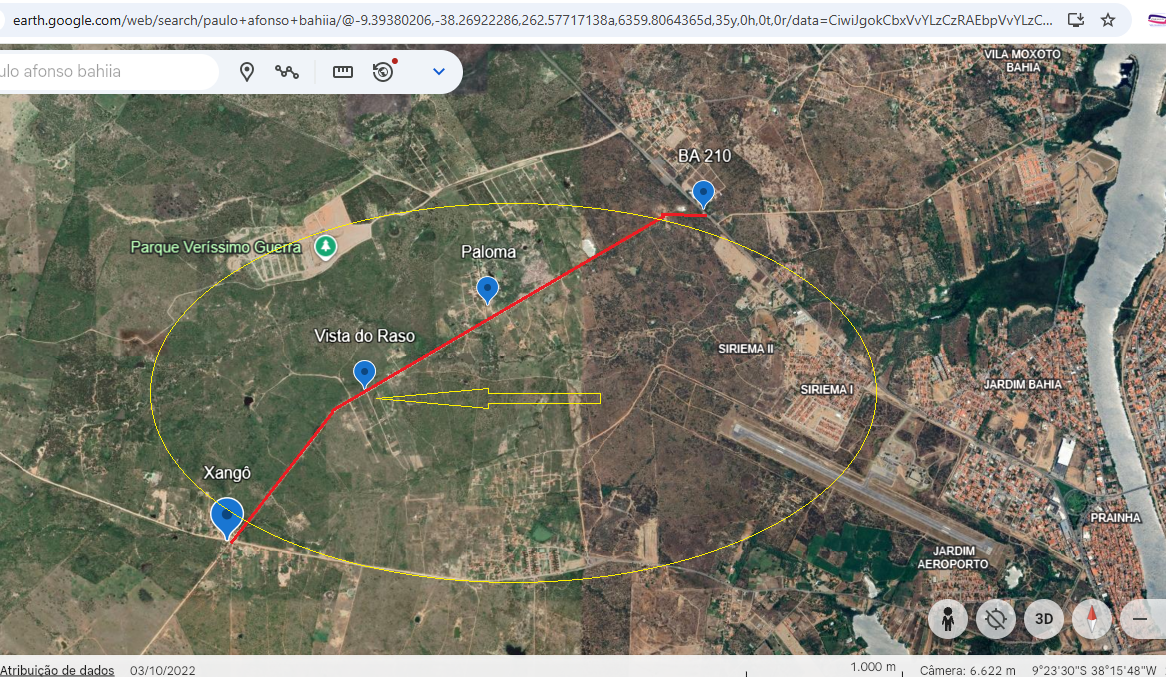Add a placemark with the pin tool

(x=247, y=72)
